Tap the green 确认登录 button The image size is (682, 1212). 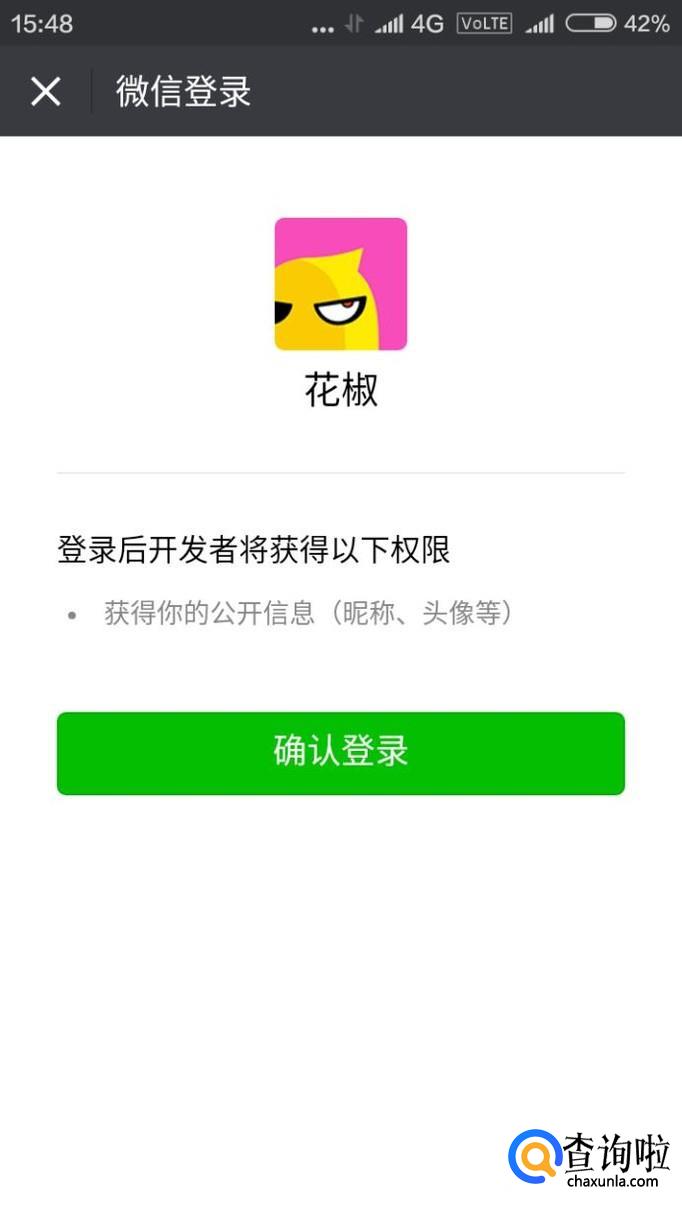[340, 753]
